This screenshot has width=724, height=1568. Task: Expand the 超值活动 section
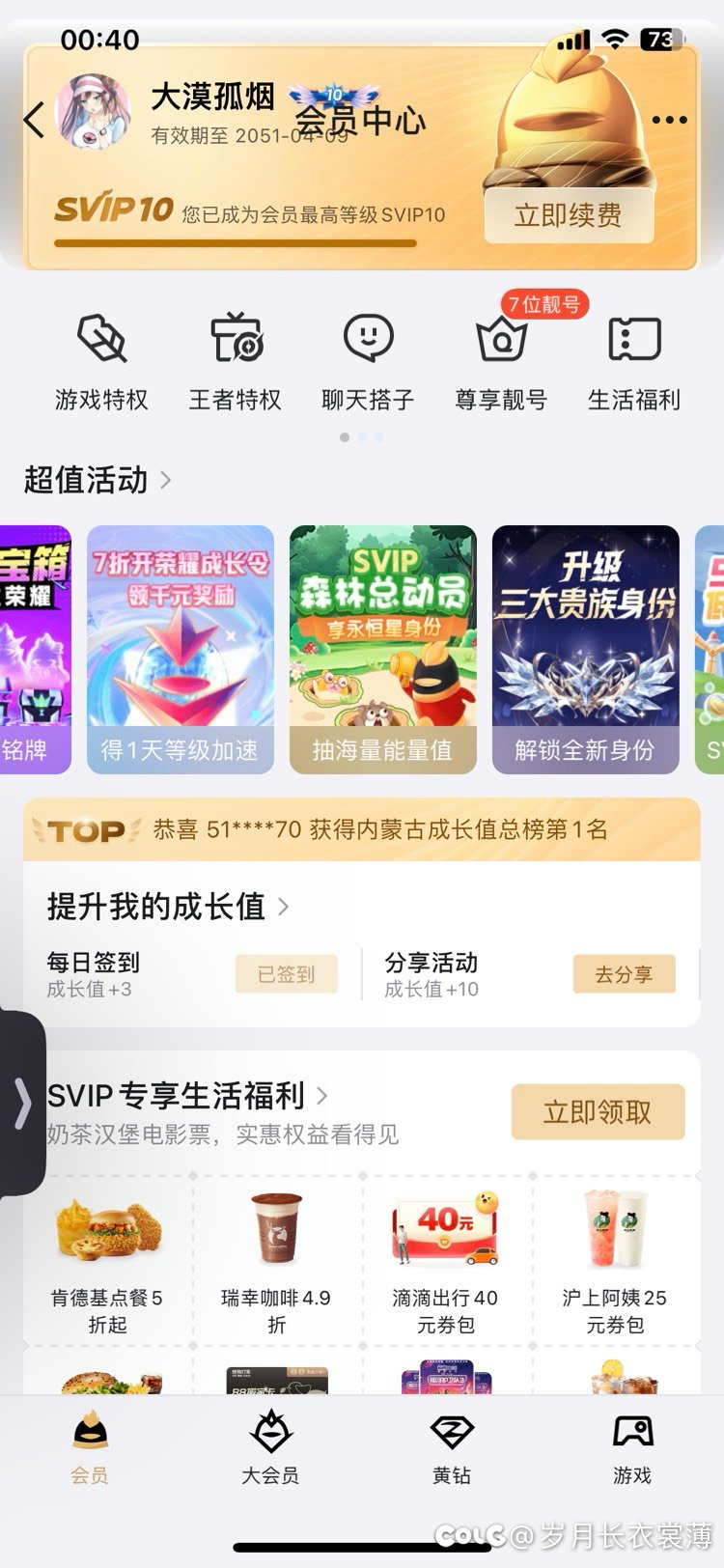coord(97,479)
